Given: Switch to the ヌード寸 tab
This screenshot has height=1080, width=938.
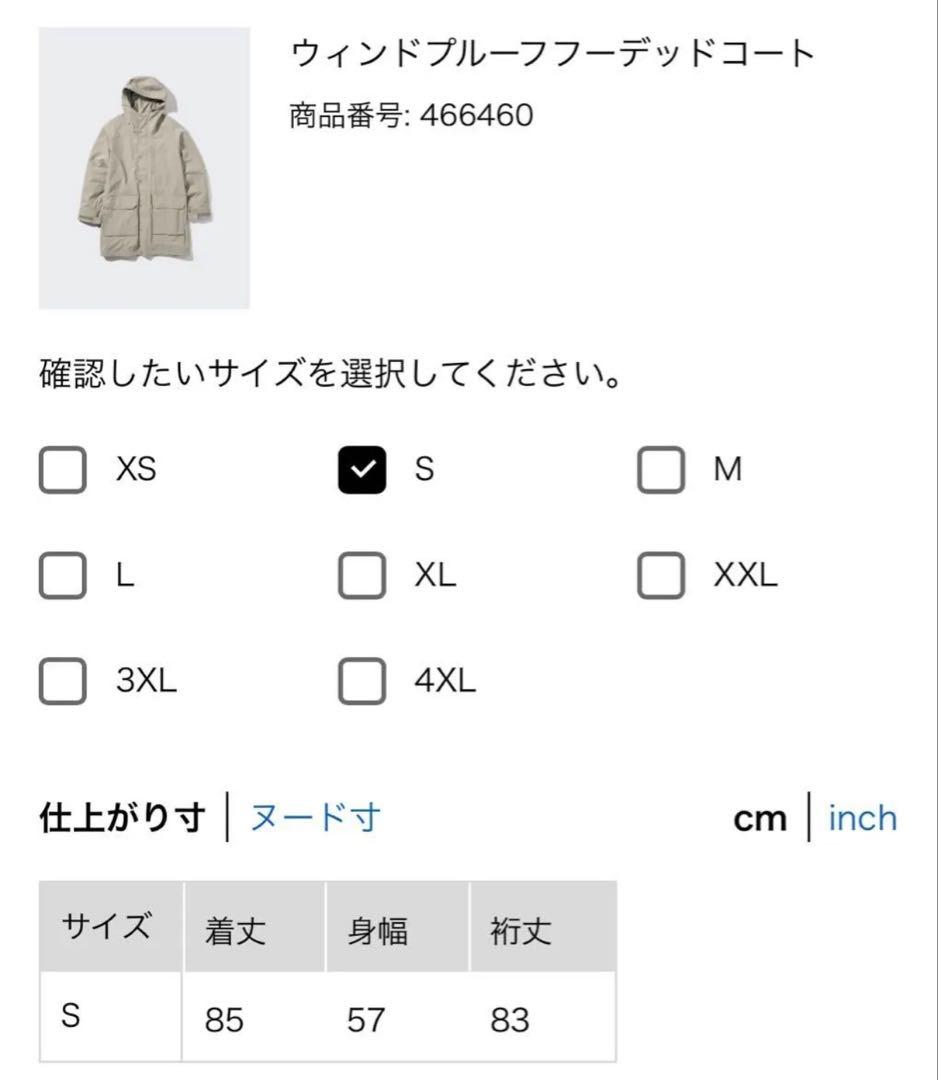Looking at the screenshot, I should coord(315,818).
